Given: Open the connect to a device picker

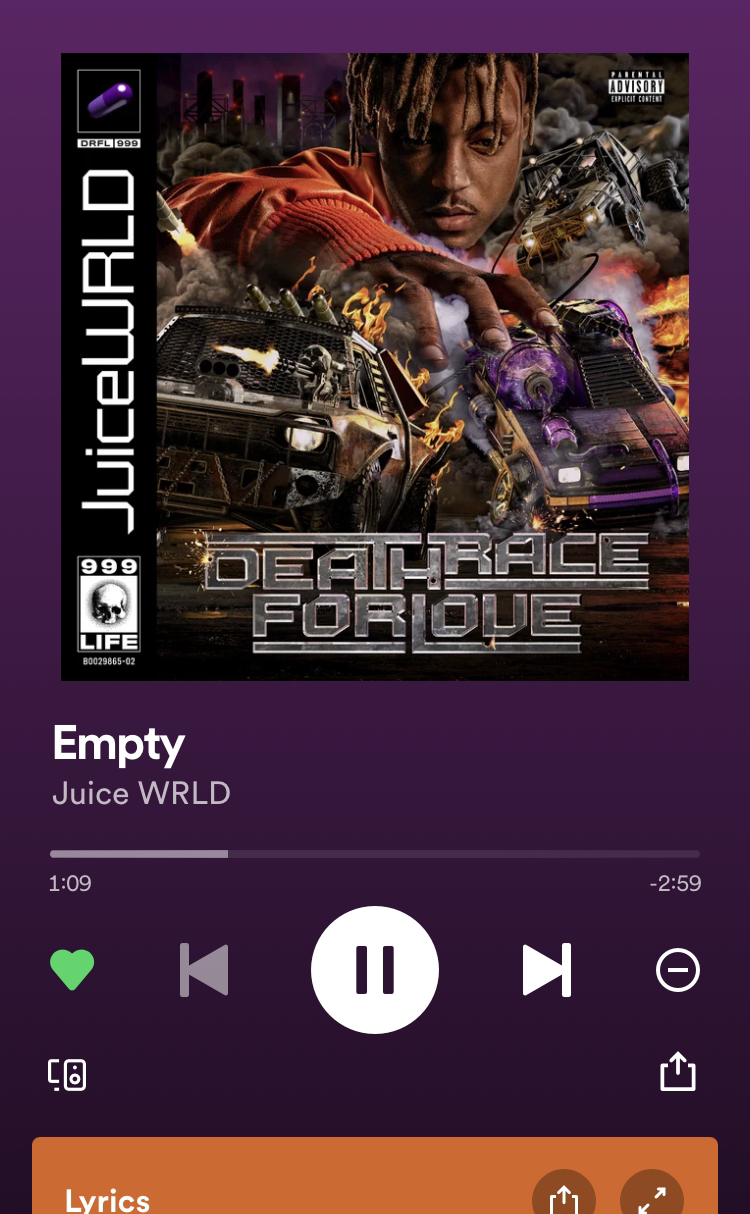Looking at the screenshot, I should pyautogui.click(x=68, y=1074).
